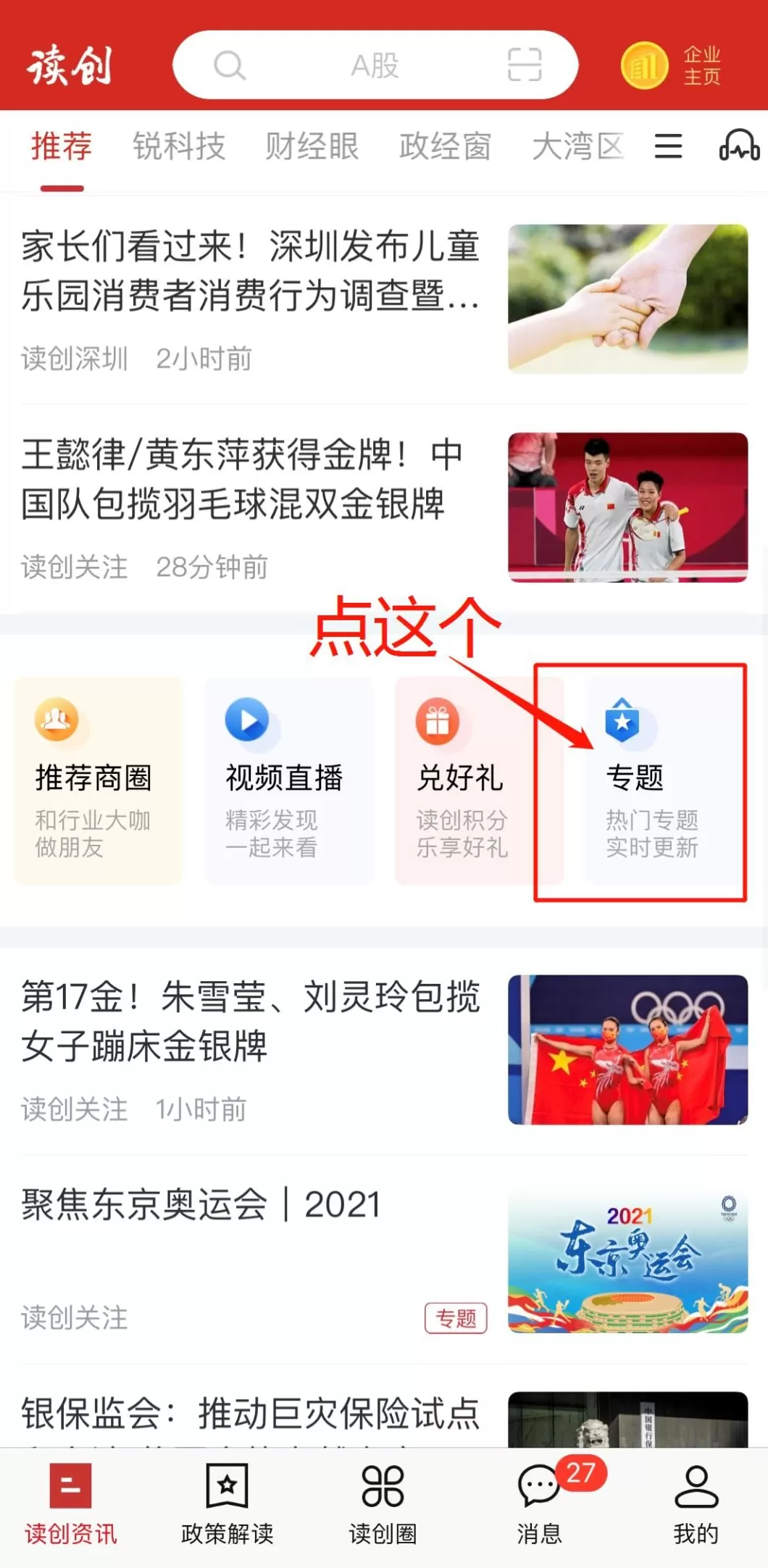Go to 读创圈 bottom tab

click(383, 1504)
